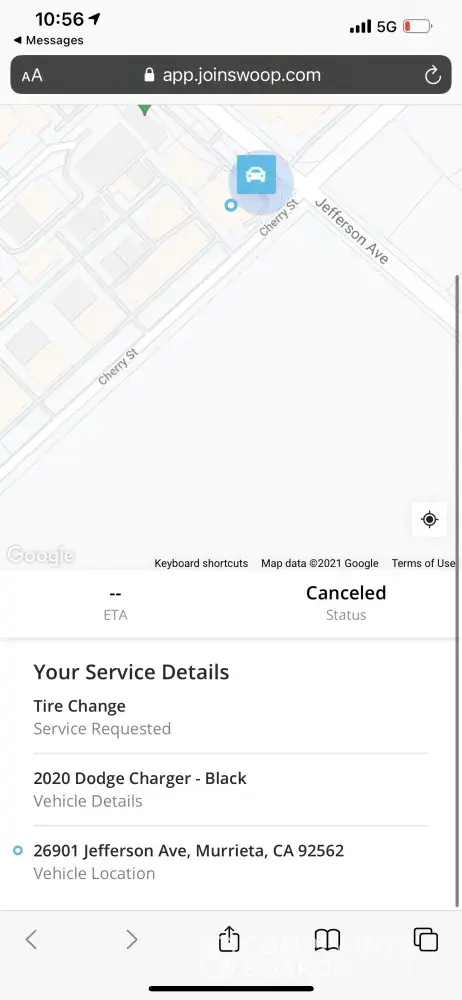Open the Google logo link on map
Screen dimensions: 462x1000
(40, 555)
